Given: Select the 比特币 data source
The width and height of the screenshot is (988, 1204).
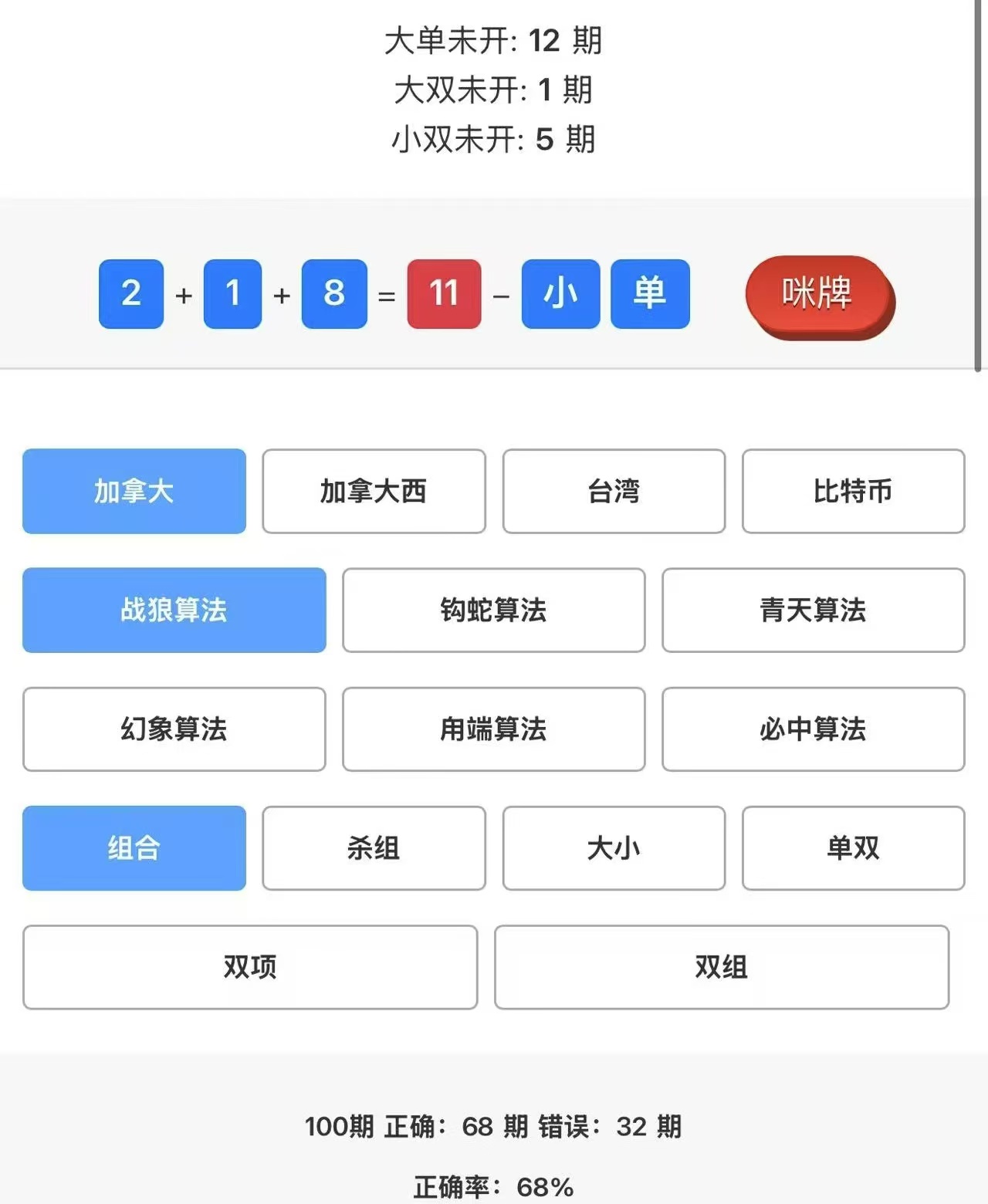Looking at the screenshot, I should [853, 492].
